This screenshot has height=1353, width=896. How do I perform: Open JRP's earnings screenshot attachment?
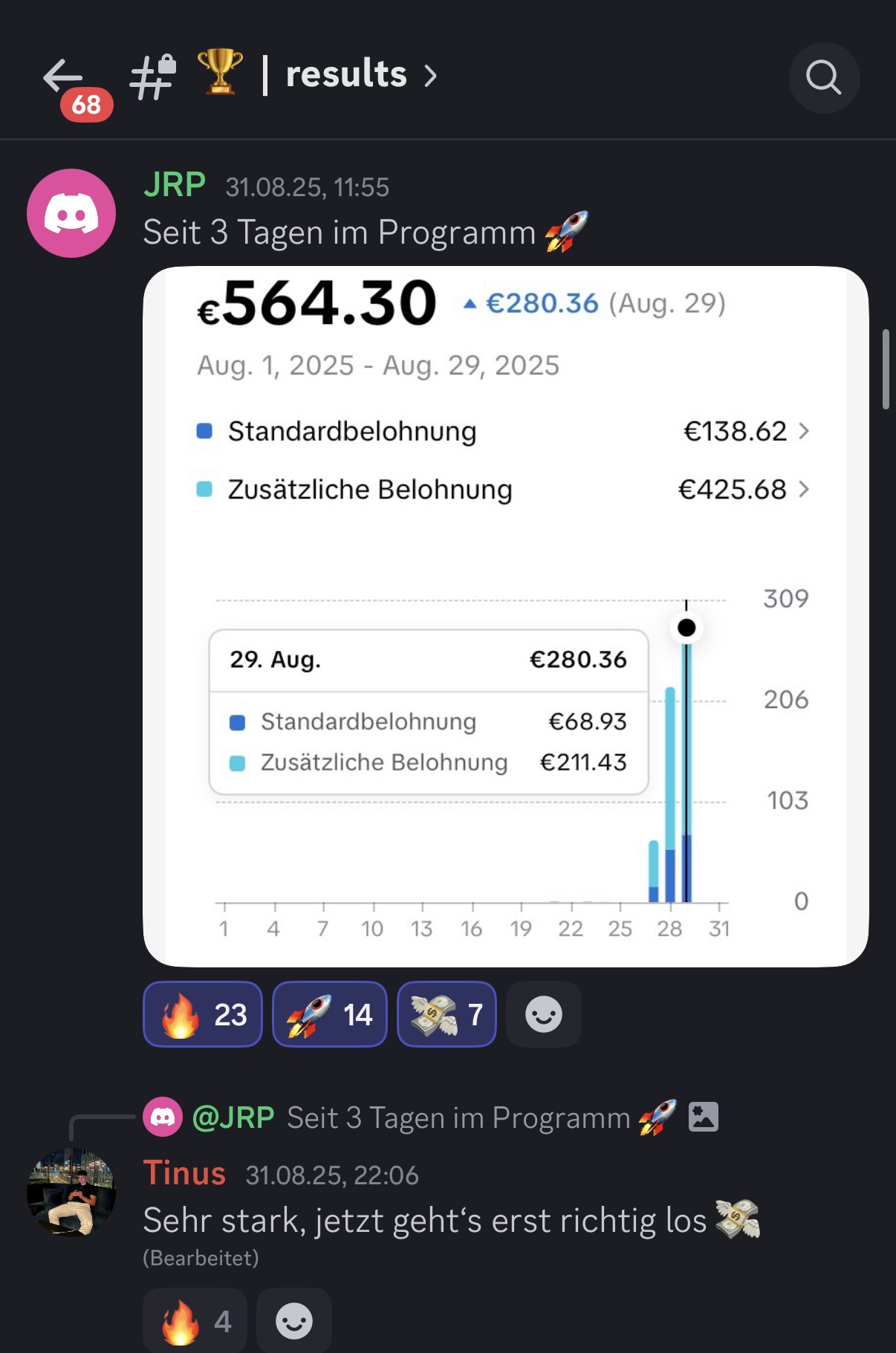(x=505, y=617)
